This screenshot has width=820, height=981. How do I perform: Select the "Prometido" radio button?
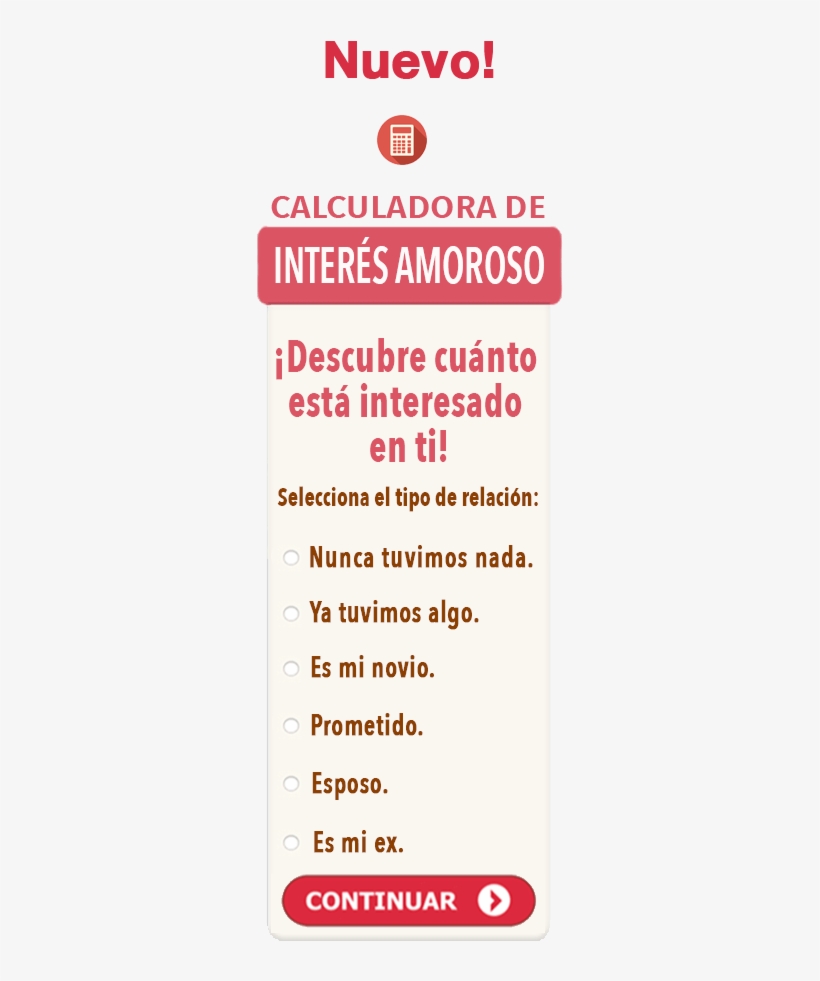(x=291, y=725)
